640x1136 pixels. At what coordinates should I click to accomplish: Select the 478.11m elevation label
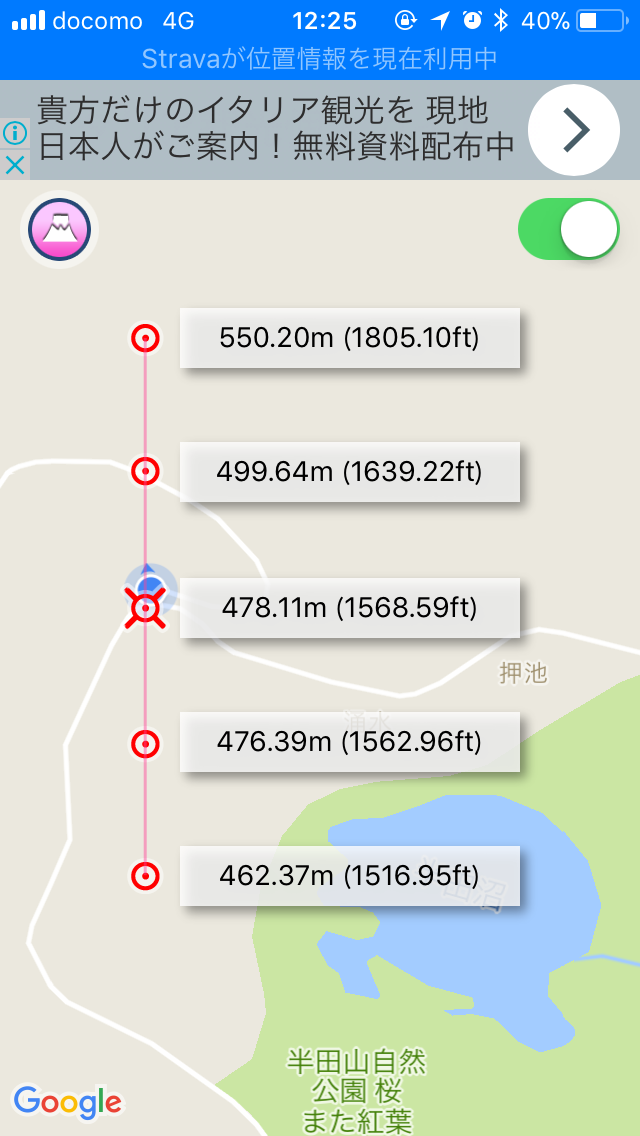[349, 608]
